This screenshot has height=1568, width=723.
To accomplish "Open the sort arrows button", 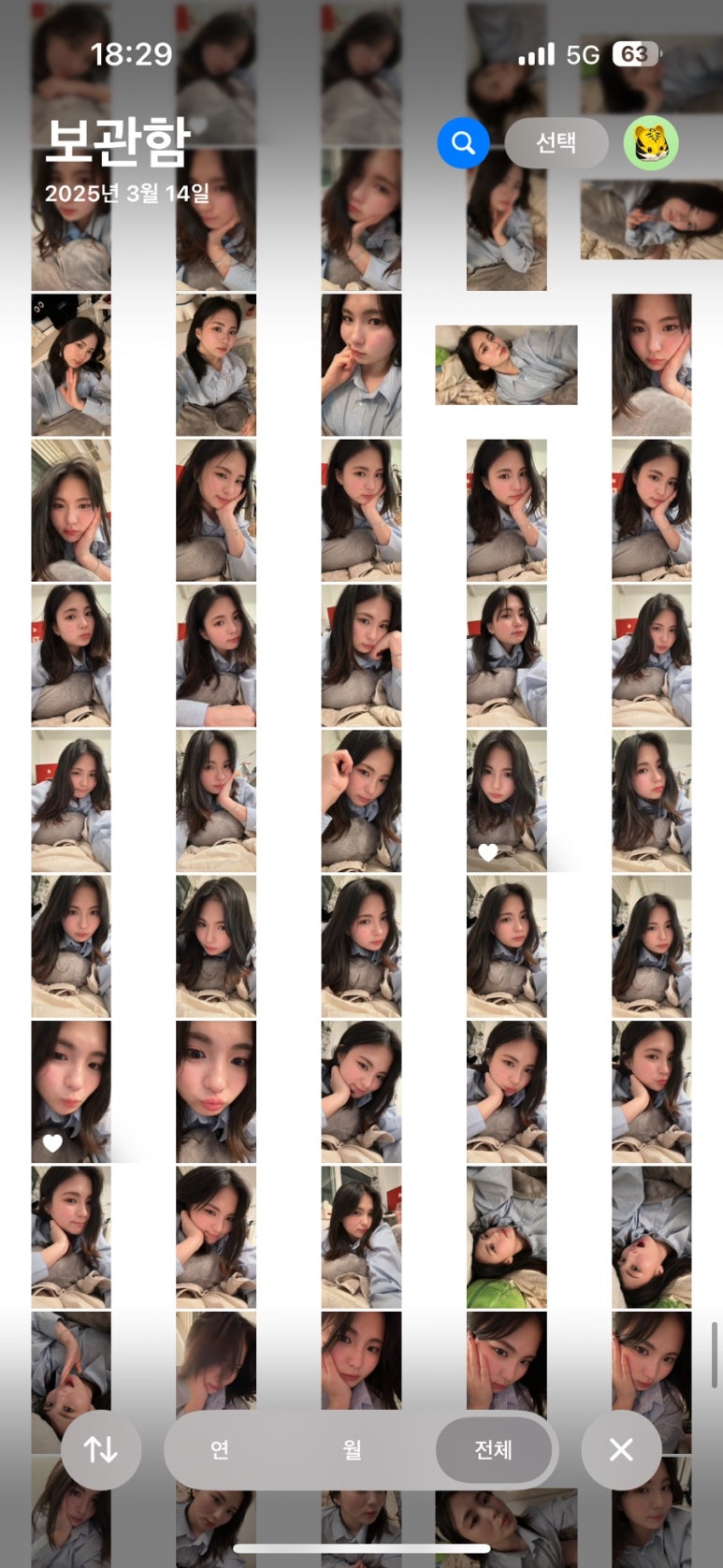I will point(101,1449).
